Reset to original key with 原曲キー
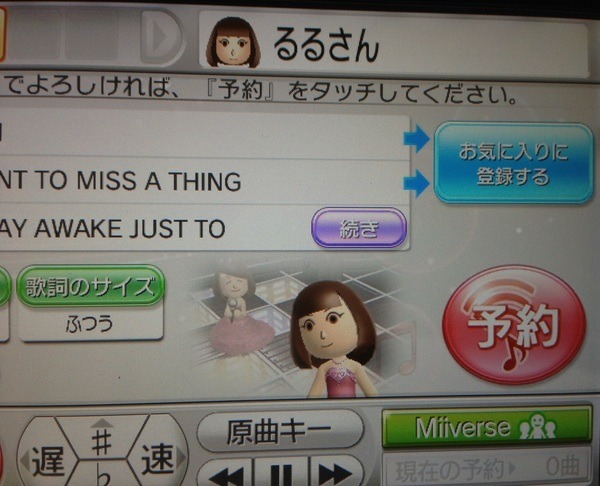600x486 pixels. (279, 431)
